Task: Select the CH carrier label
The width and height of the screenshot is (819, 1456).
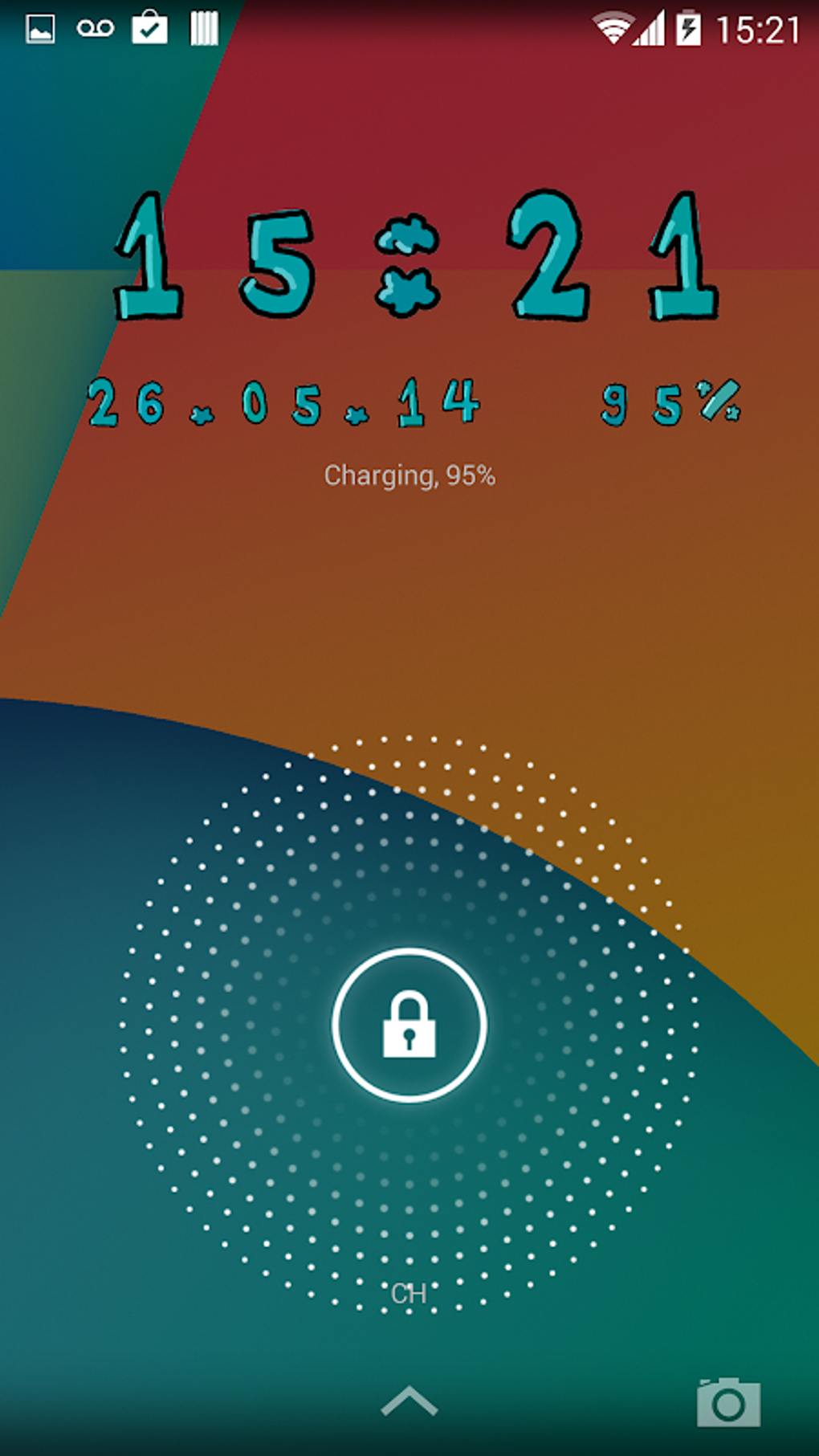Action: [x=409, y=1293]
